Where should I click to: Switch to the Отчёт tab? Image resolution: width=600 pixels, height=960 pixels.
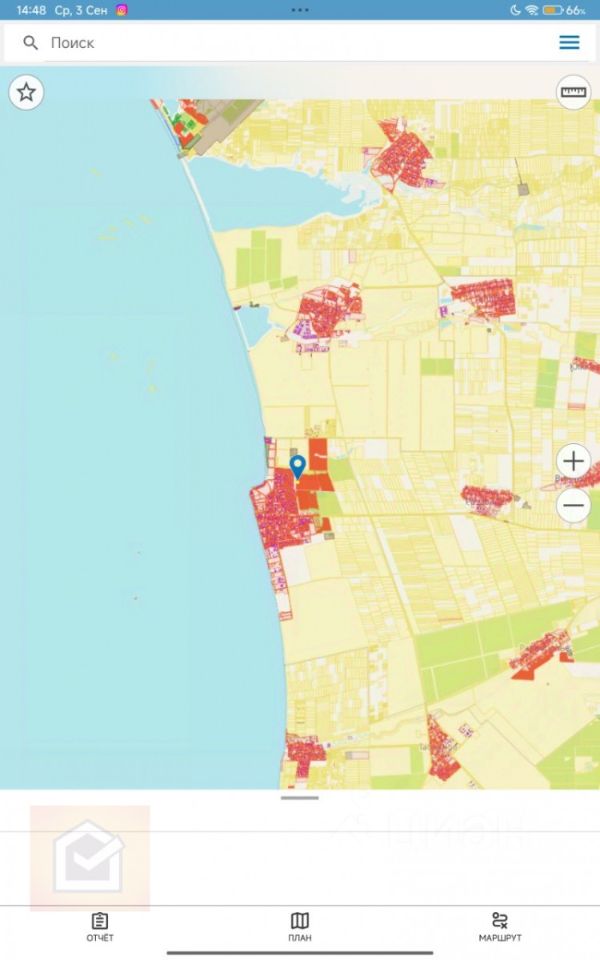click(x=100, y=926)
